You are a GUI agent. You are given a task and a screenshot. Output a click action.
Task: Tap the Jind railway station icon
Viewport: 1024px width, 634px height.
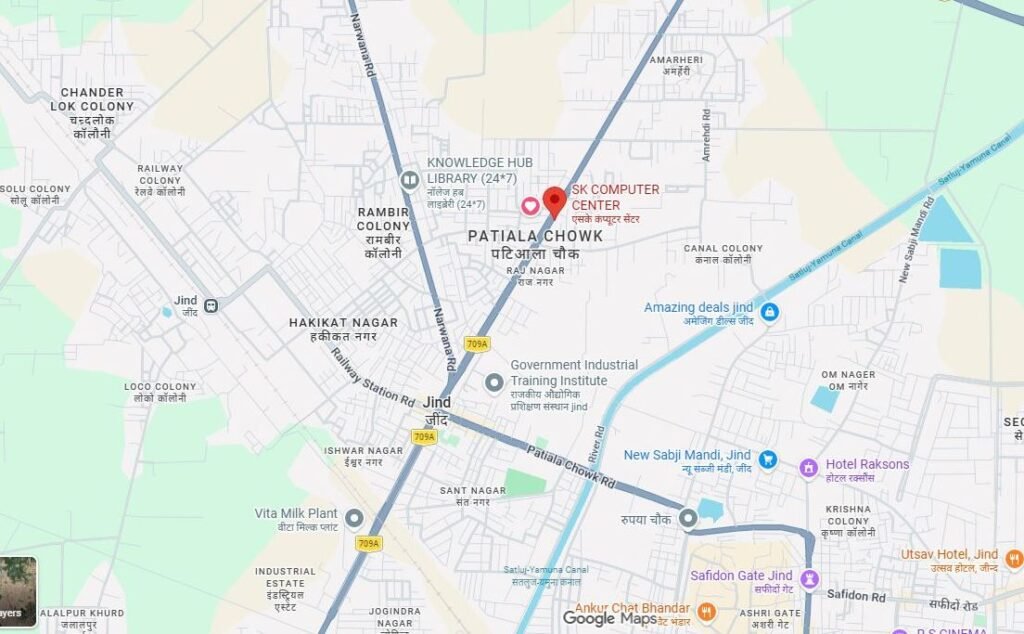pos(211,305)
